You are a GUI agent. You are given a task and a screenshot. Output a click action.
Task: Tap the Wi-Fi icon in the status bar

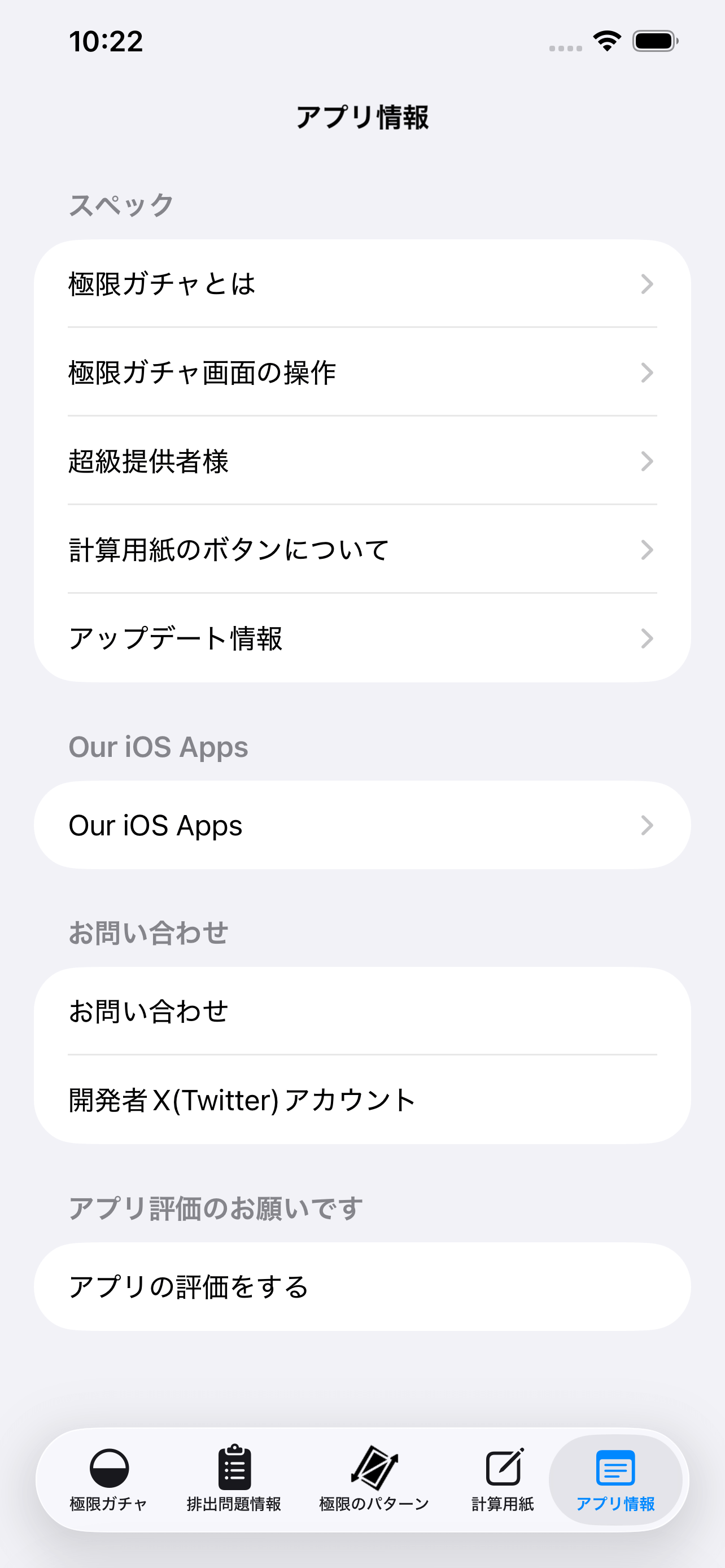click(x=606, y=39)
